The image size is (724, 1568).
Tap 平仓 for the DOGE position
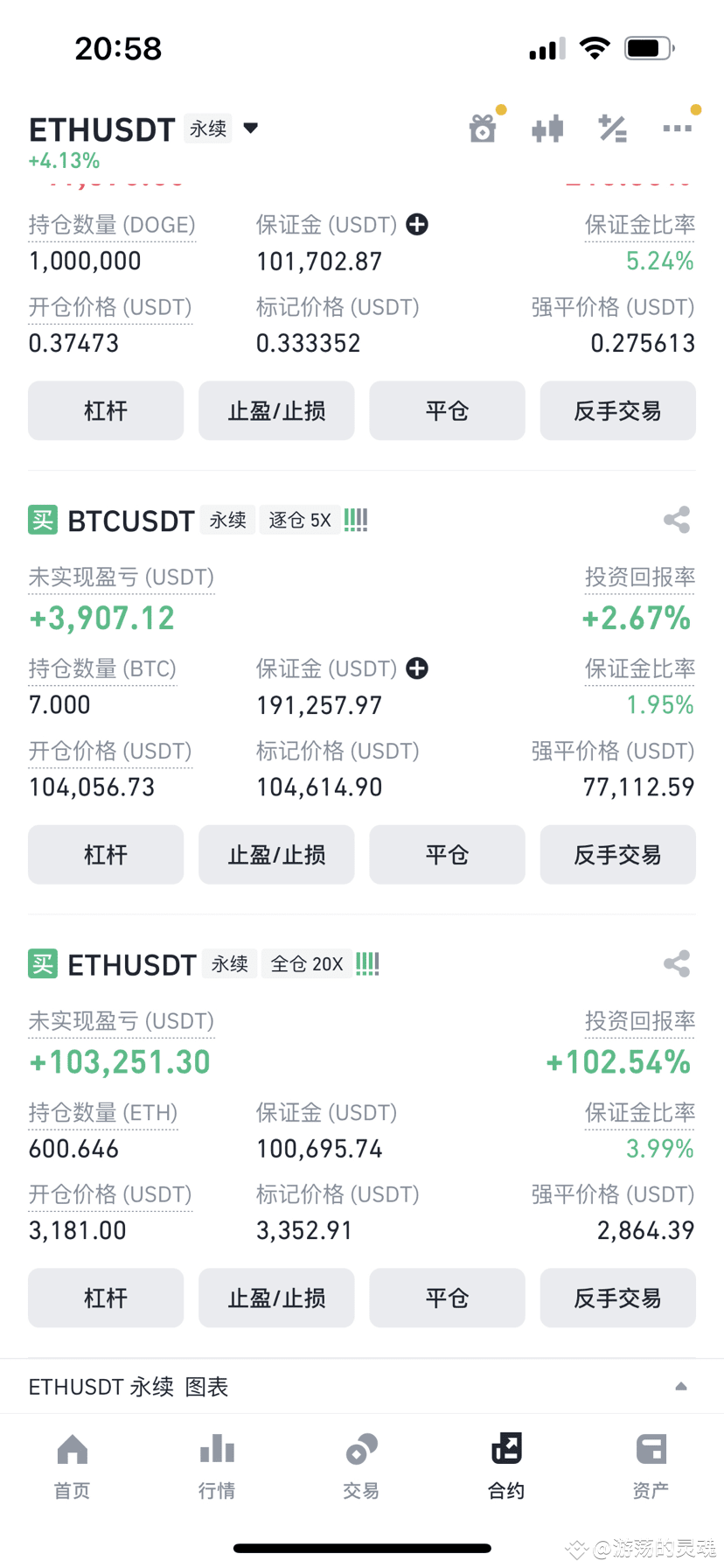(x=447, y=410)
